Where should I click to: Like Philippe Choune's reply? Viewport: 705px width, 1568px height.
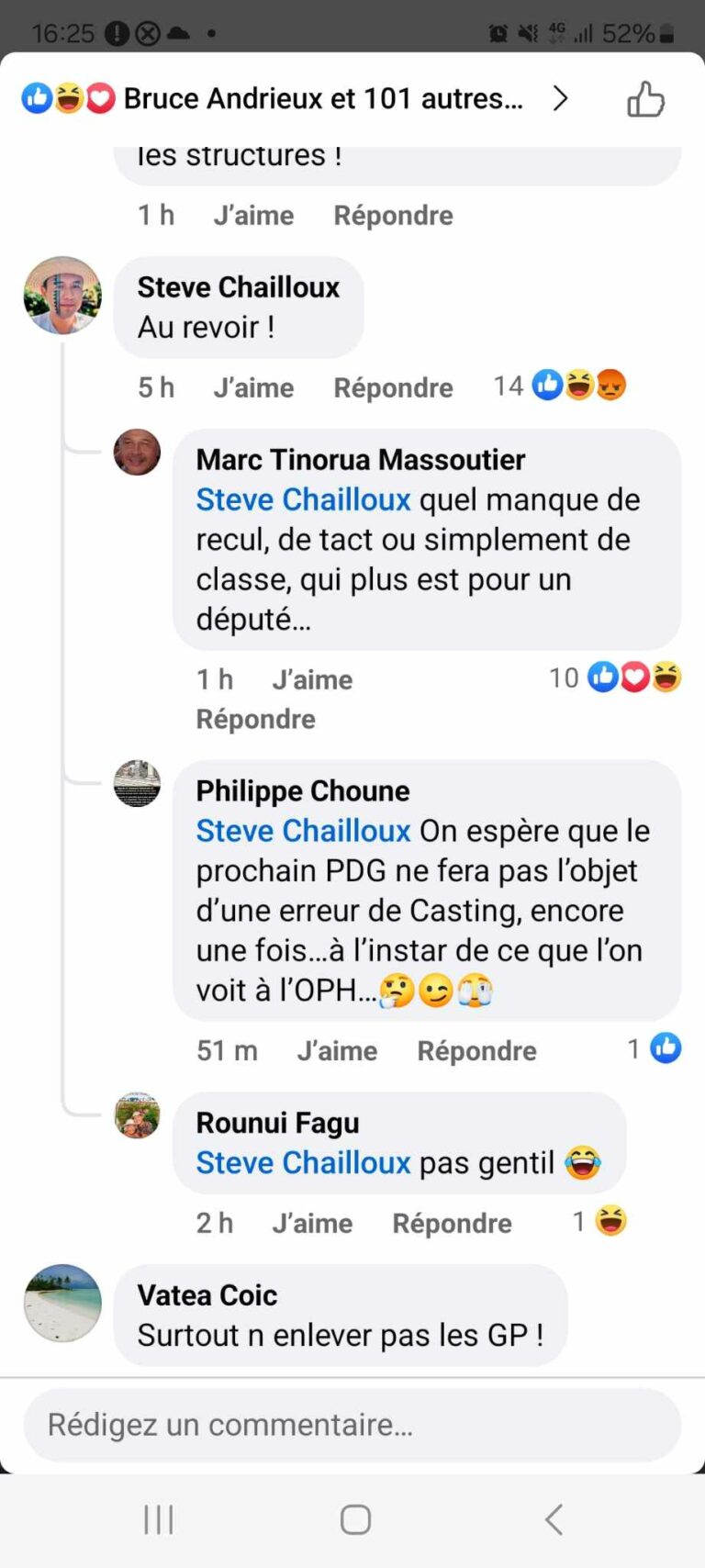(x=337, y=1051)
